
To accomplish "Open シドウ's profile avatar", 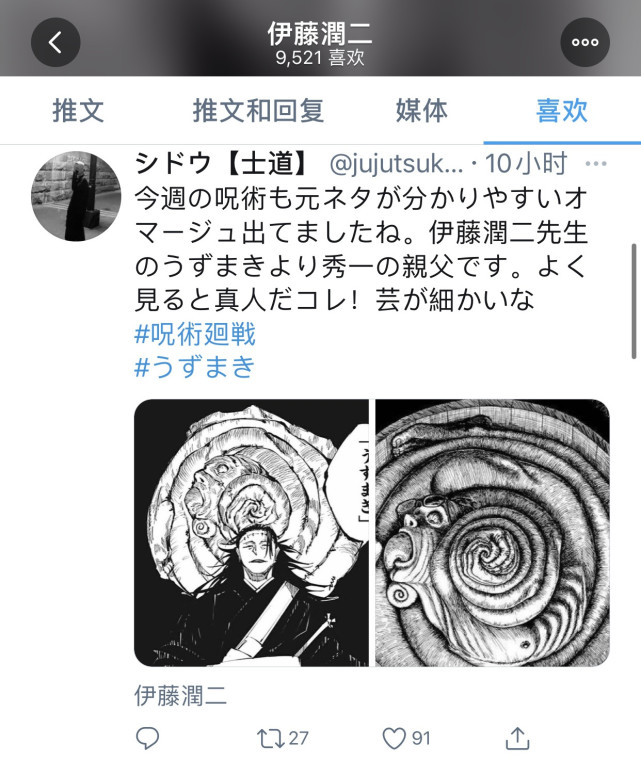I will tap(77, 196).
